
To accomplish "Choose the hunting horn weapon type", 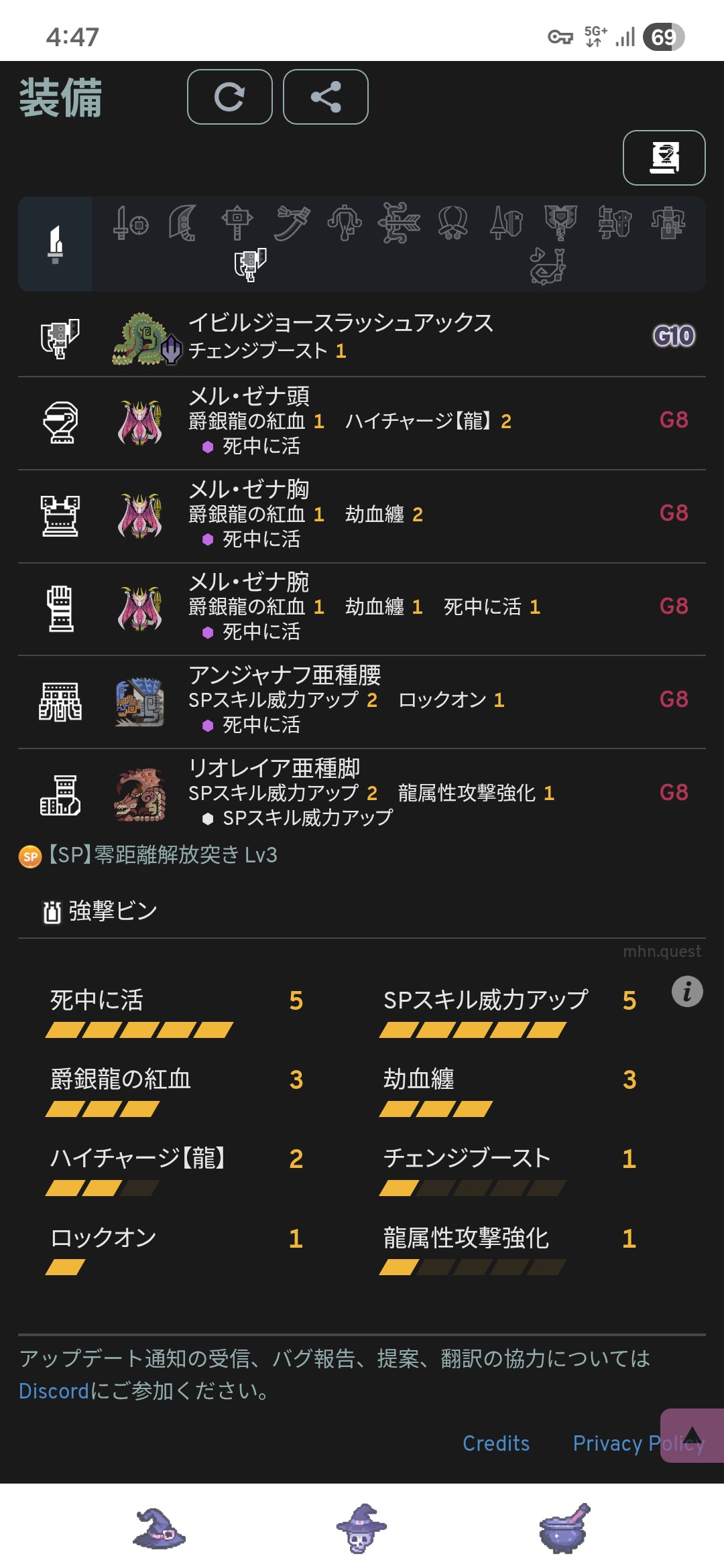I will (x=548, y=267).
